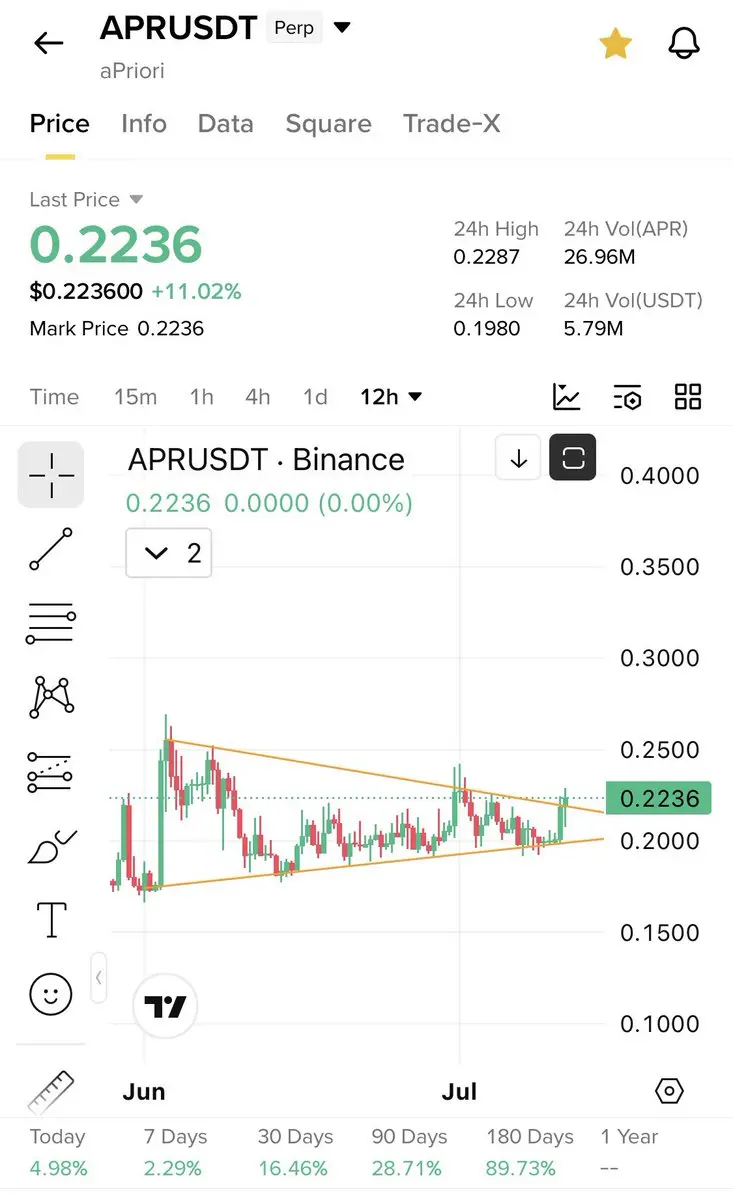Screen dimensions: 733x1200
Task: Open the price alert bell
Action: coord(684,43)
